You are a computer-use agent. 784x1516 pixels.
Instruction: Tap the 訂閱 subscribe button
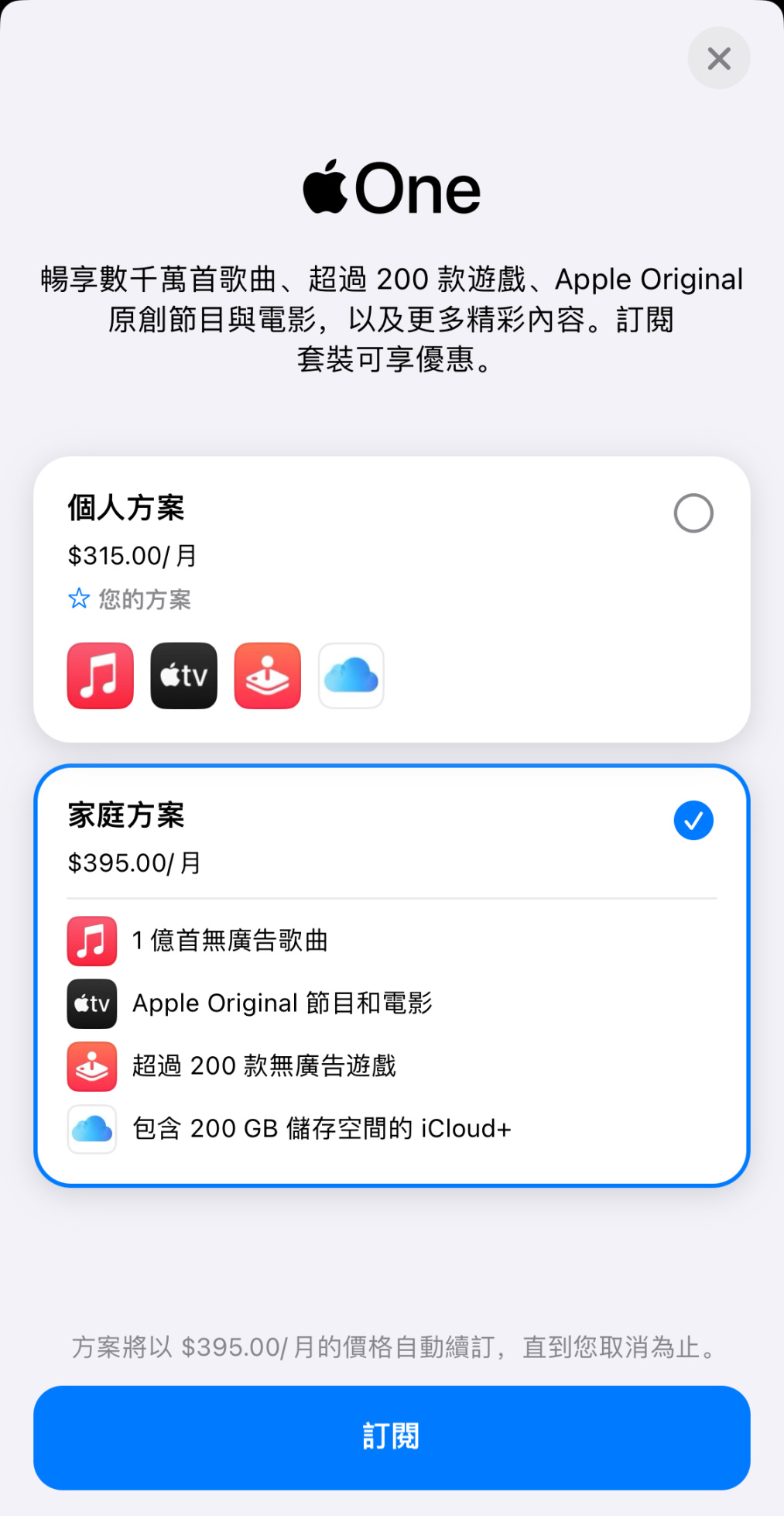click(392, 1437)
